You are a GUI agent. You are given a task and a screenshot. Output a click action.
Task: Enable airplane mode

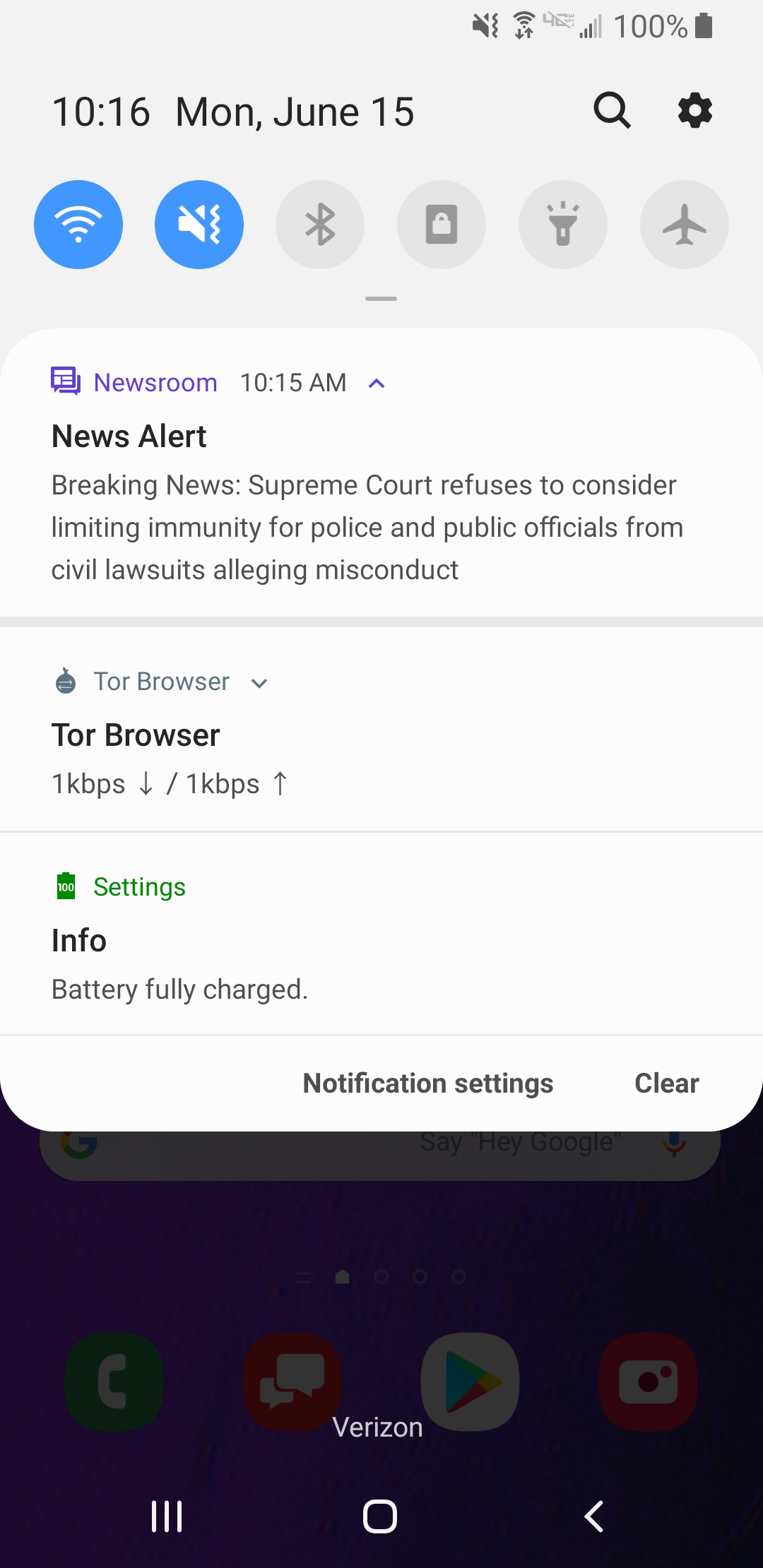(685, 225)
